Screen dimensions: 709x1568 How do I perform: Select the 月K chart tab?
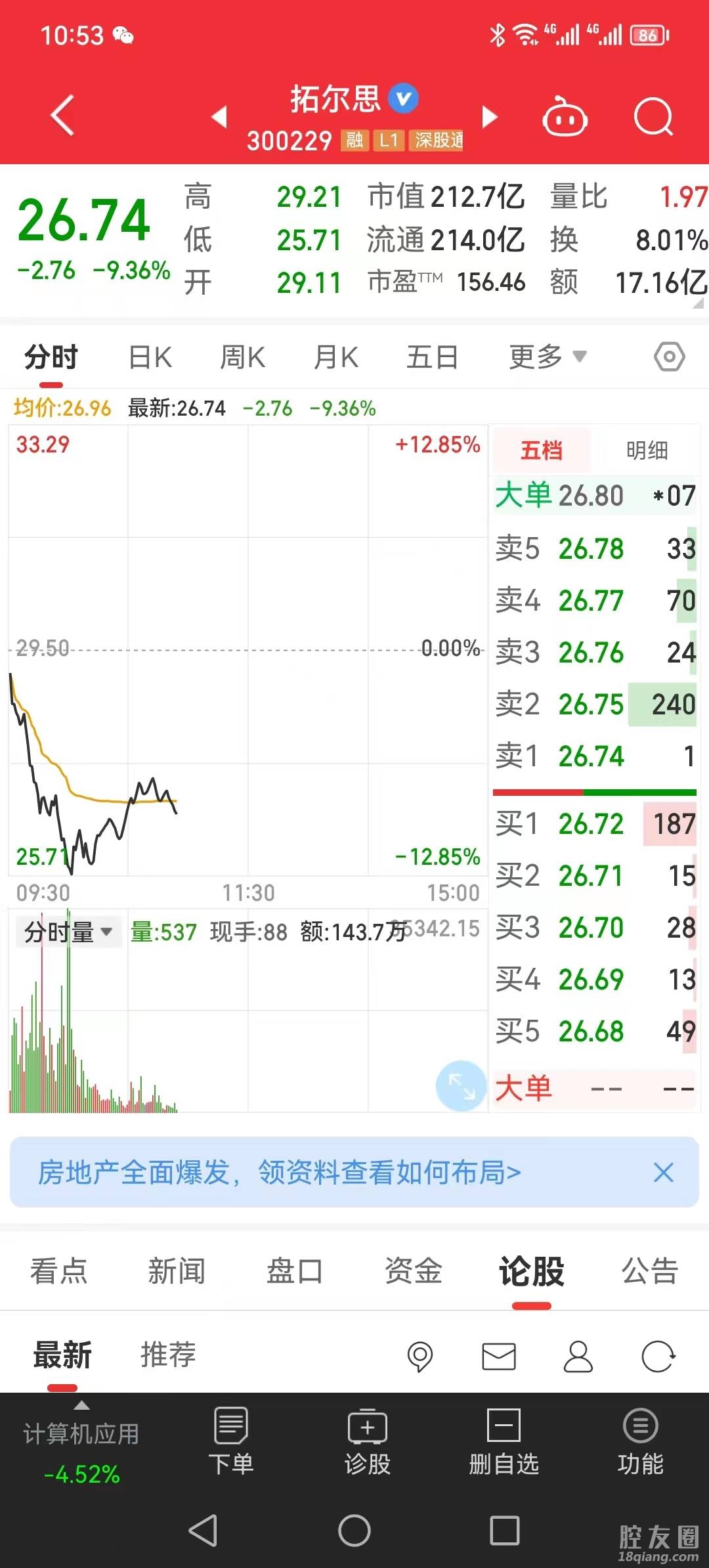pos(336,358)
